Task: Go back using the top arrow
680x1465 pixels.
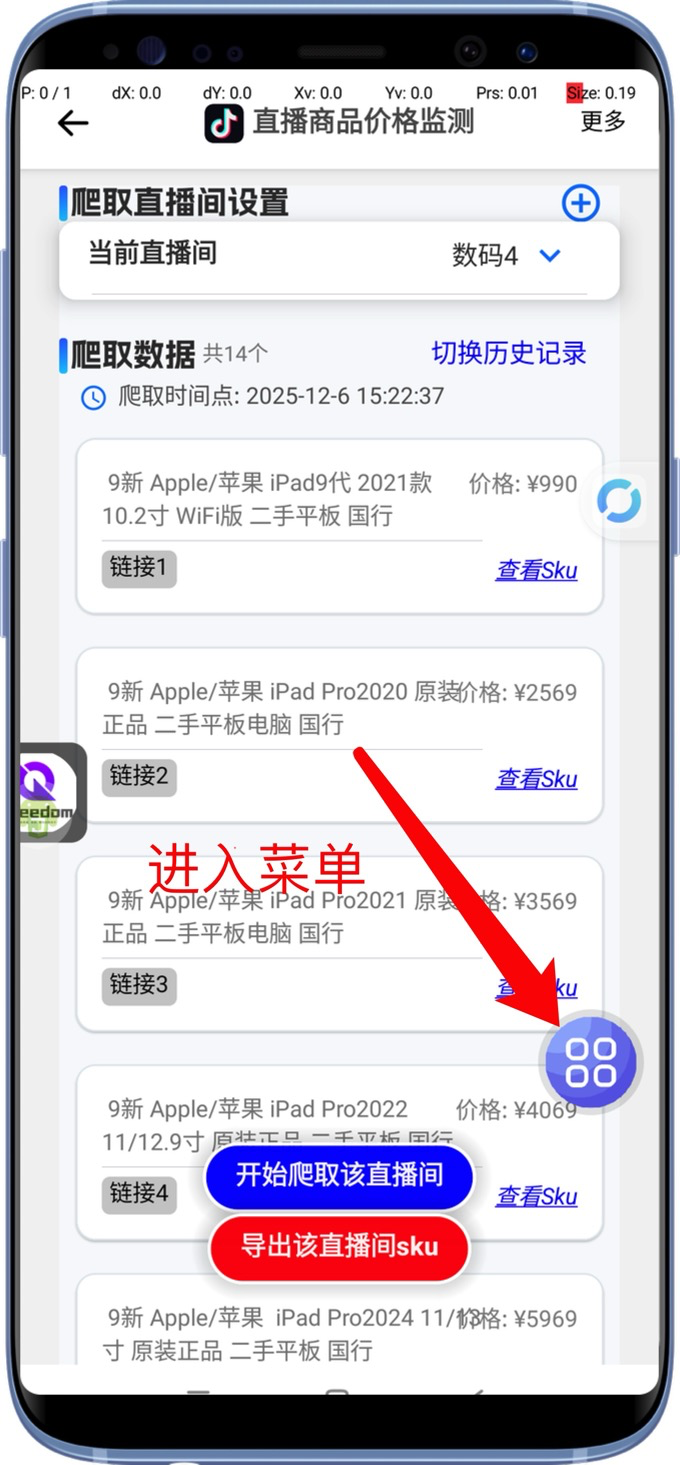Action: click(73, 123)
